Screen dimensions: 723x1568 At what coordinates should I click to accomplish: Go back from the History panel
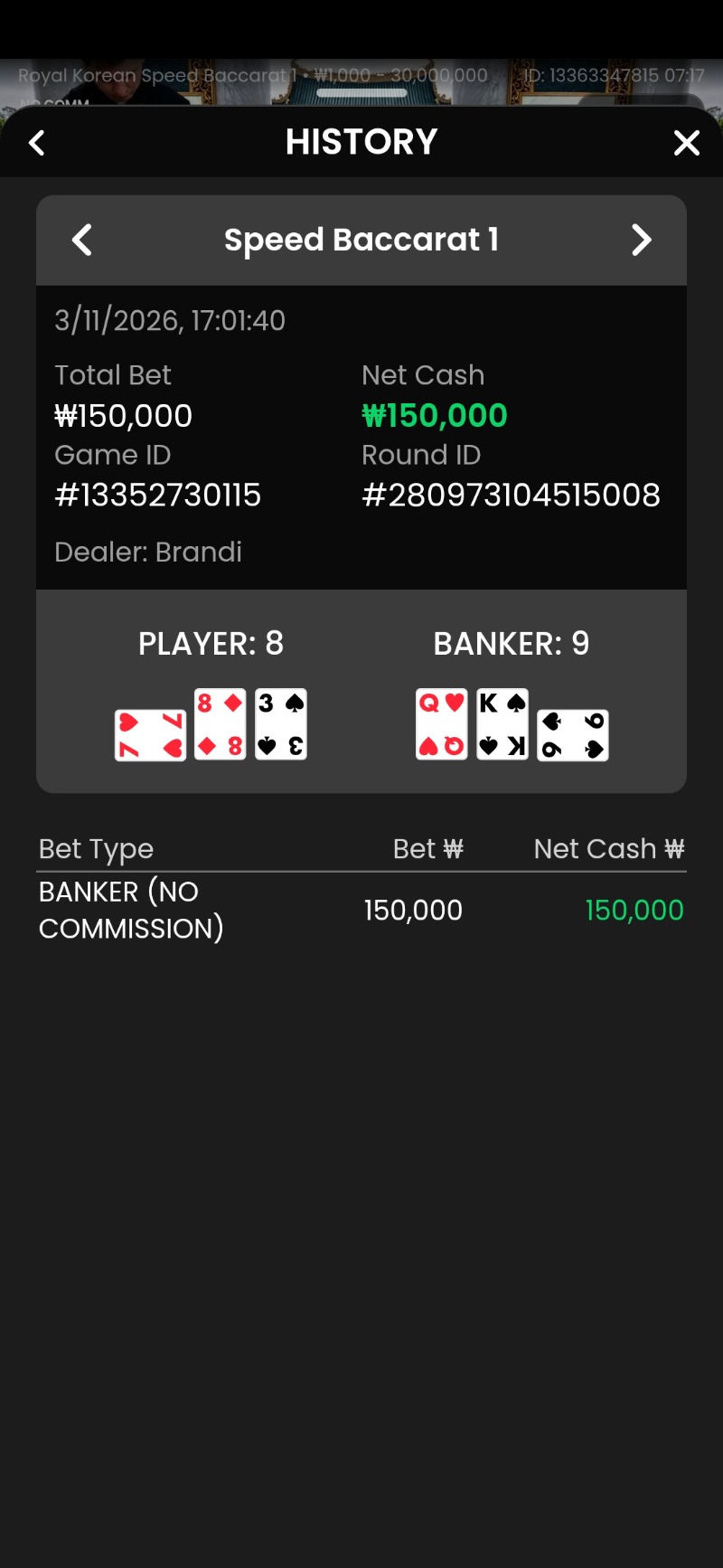tap(37, 143)
